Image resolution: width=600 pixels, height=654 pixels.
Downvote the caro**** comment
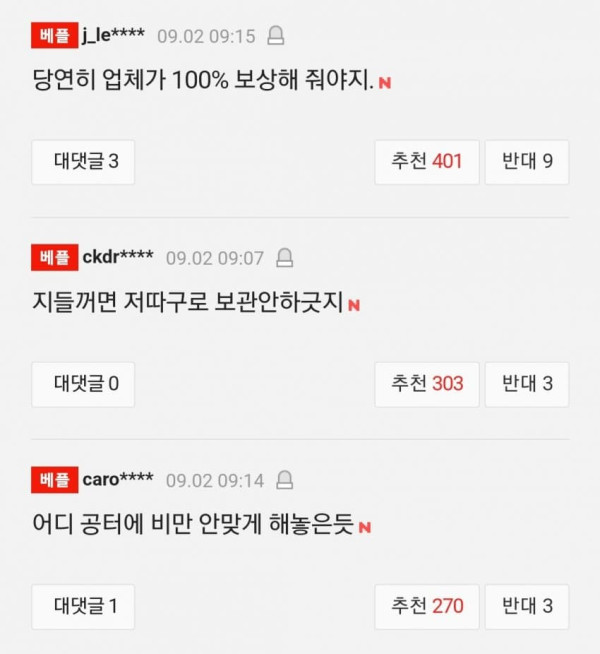[527, 606]
